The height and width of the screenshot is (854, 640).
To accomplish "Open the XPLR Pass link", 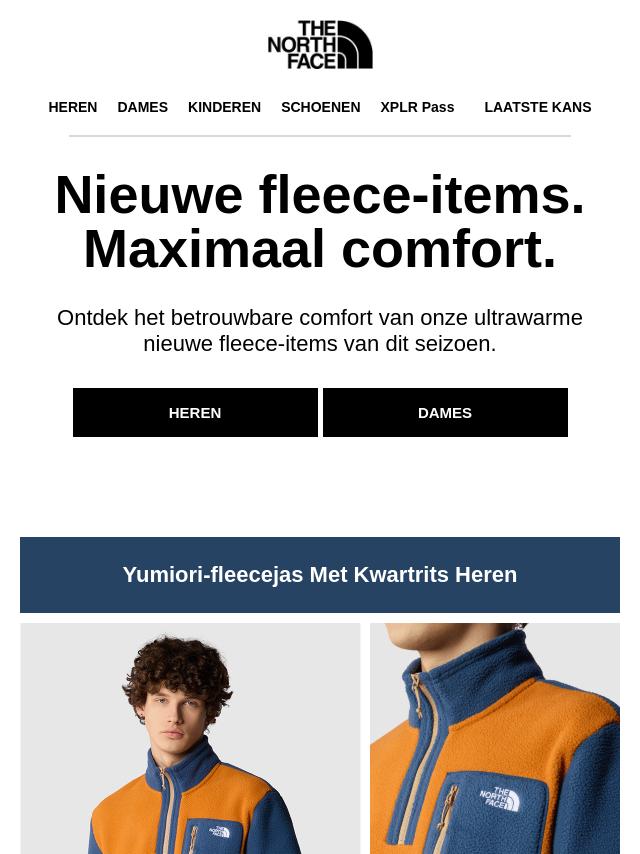I will [x=417, y=107].
